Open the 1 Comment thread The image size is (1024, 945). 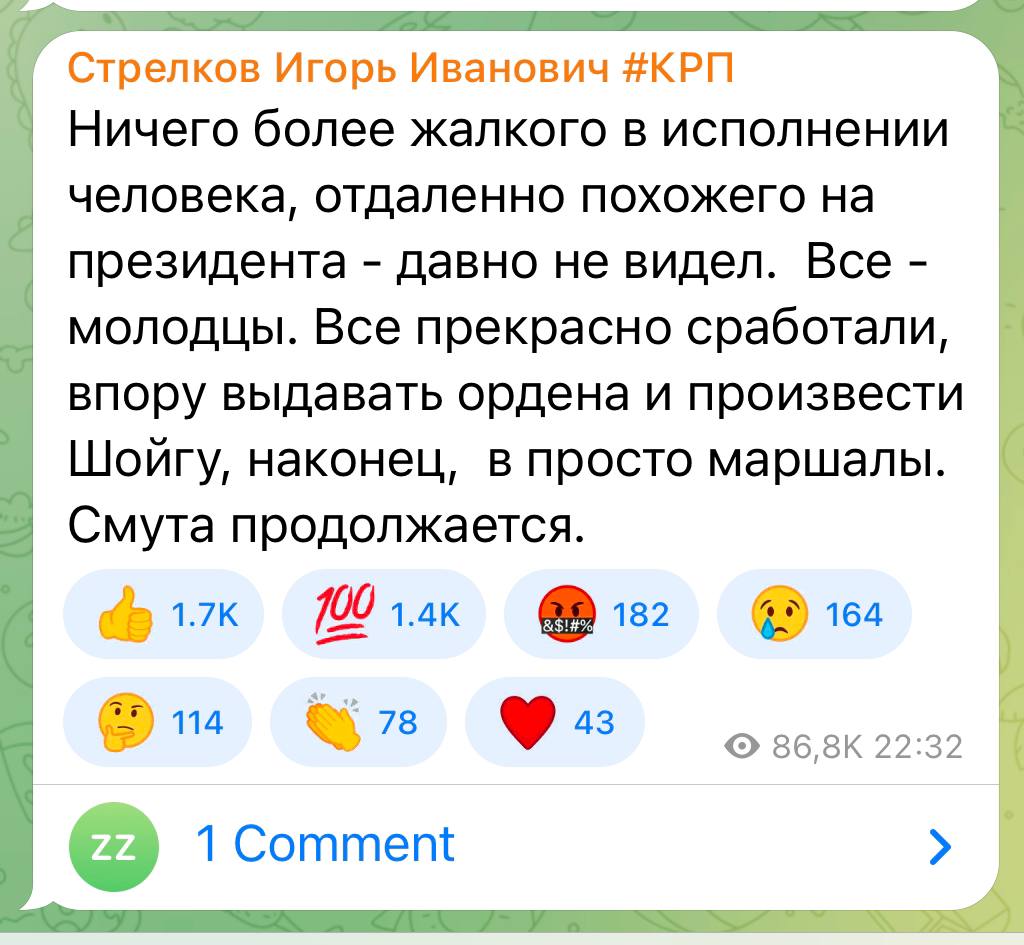[326, 844]
